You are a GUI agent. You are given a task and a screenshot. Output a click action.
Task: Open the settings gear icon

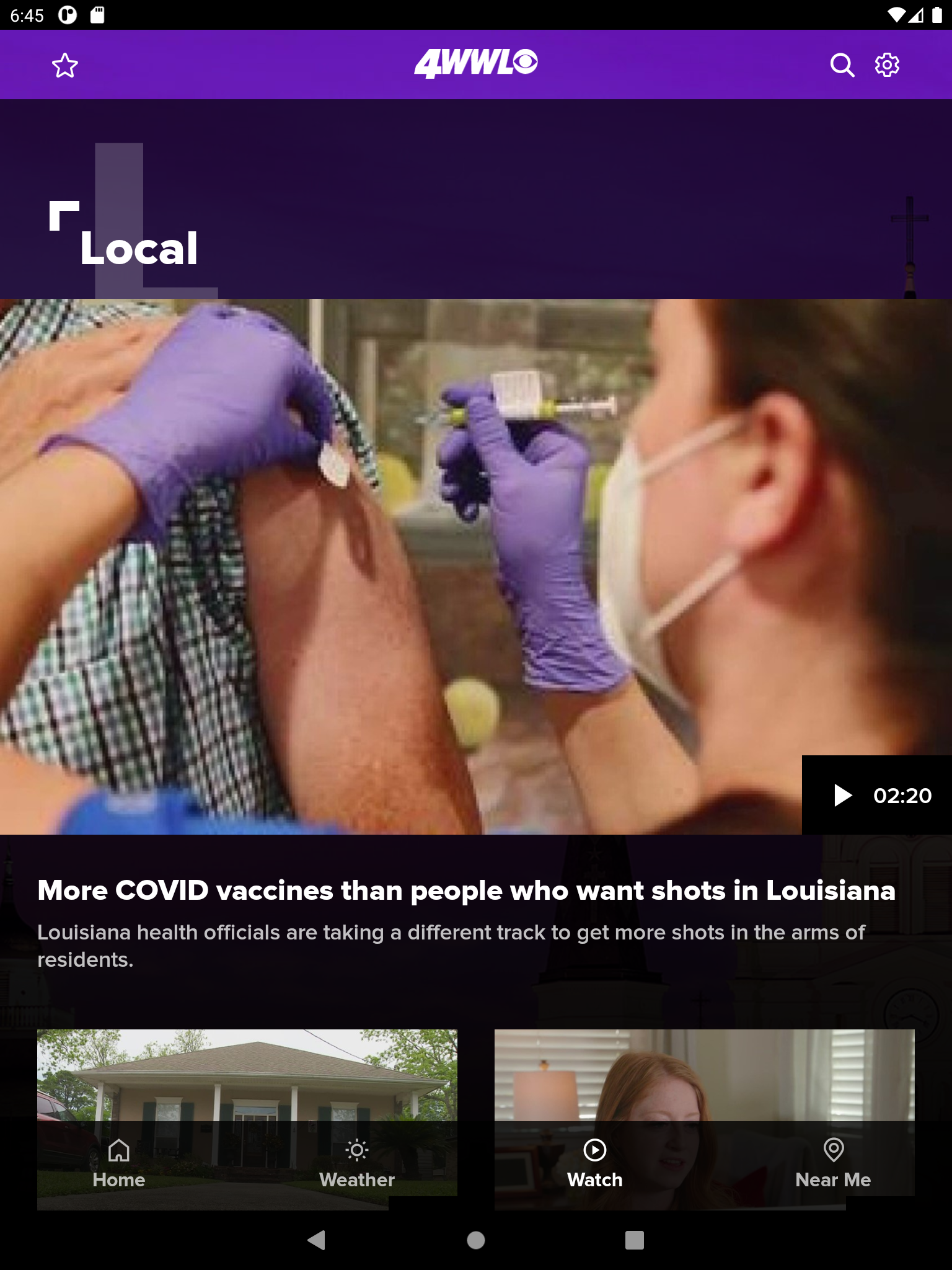coord(888,64)
